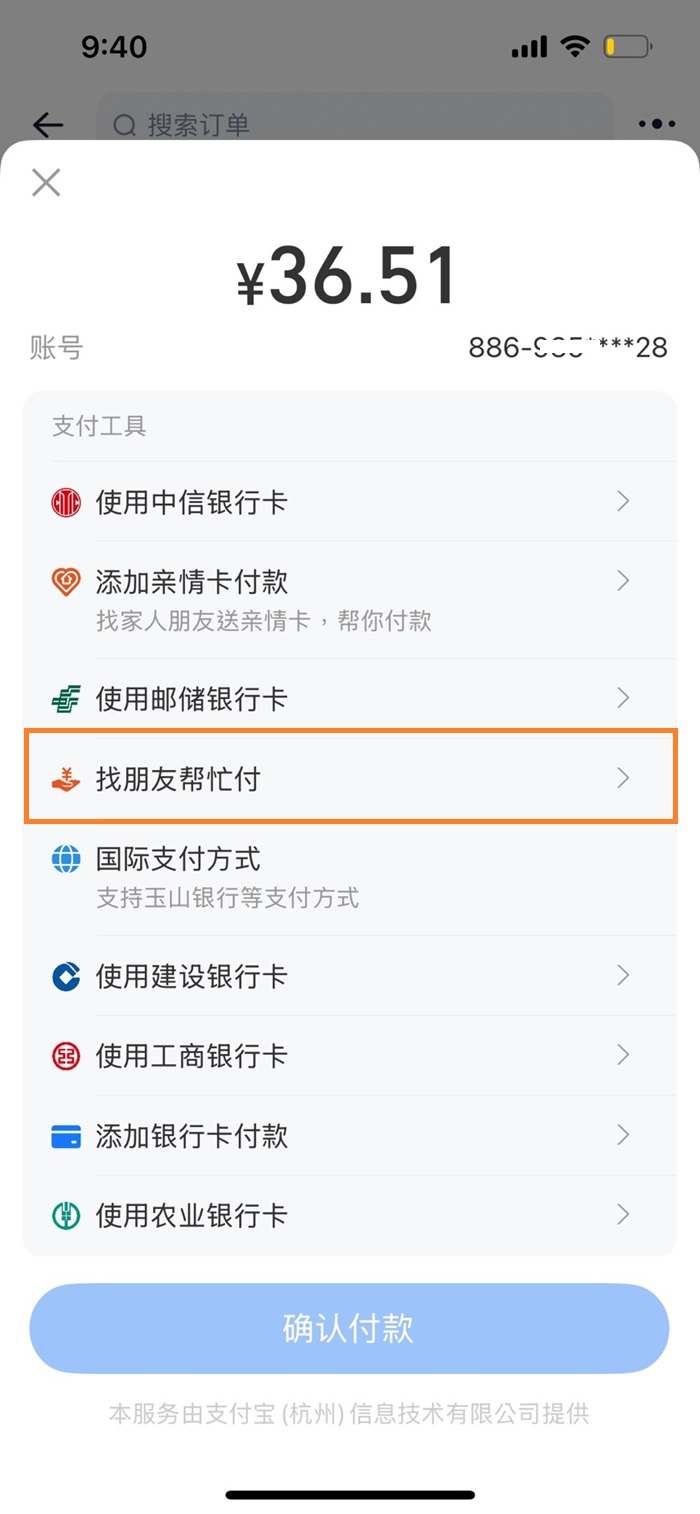This screenshot has width=700, height=1514.
Task: Choose 使用邮储银行卡 to pay
Action: pos(350,698)
